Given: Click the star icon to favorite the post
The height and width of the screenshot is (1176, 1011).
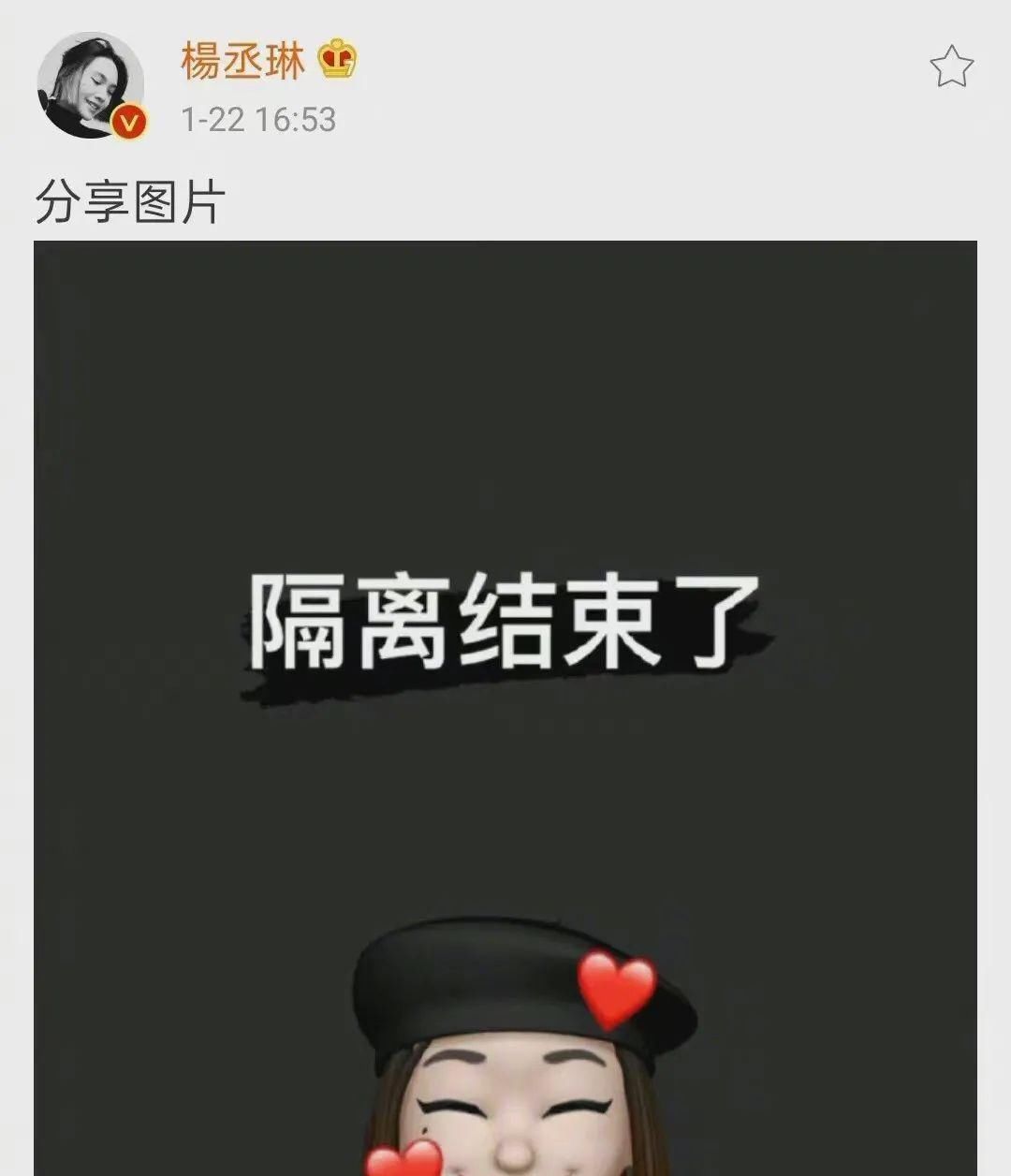Looking at the screenshot, I should [x=951, y=64].
